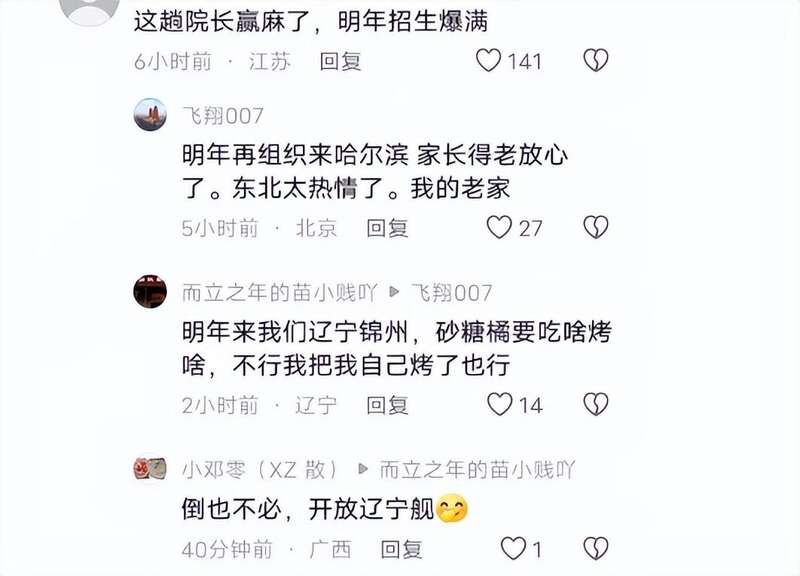Dislike the 辽宁锦州 砂糖橘 comment

(x=596, y=405)
